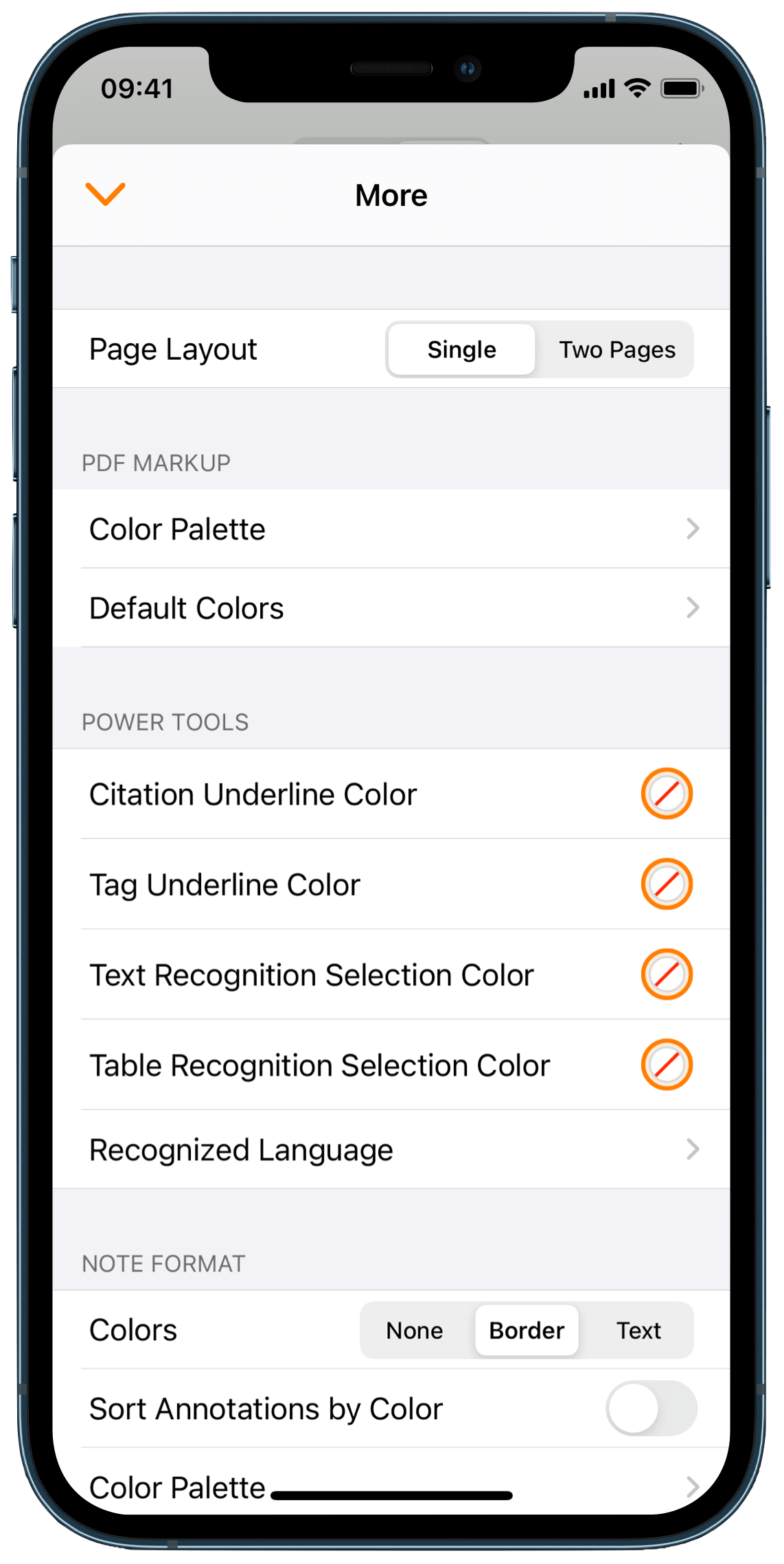
Task: Set note Colors to None
Action: click(415, 1331)
